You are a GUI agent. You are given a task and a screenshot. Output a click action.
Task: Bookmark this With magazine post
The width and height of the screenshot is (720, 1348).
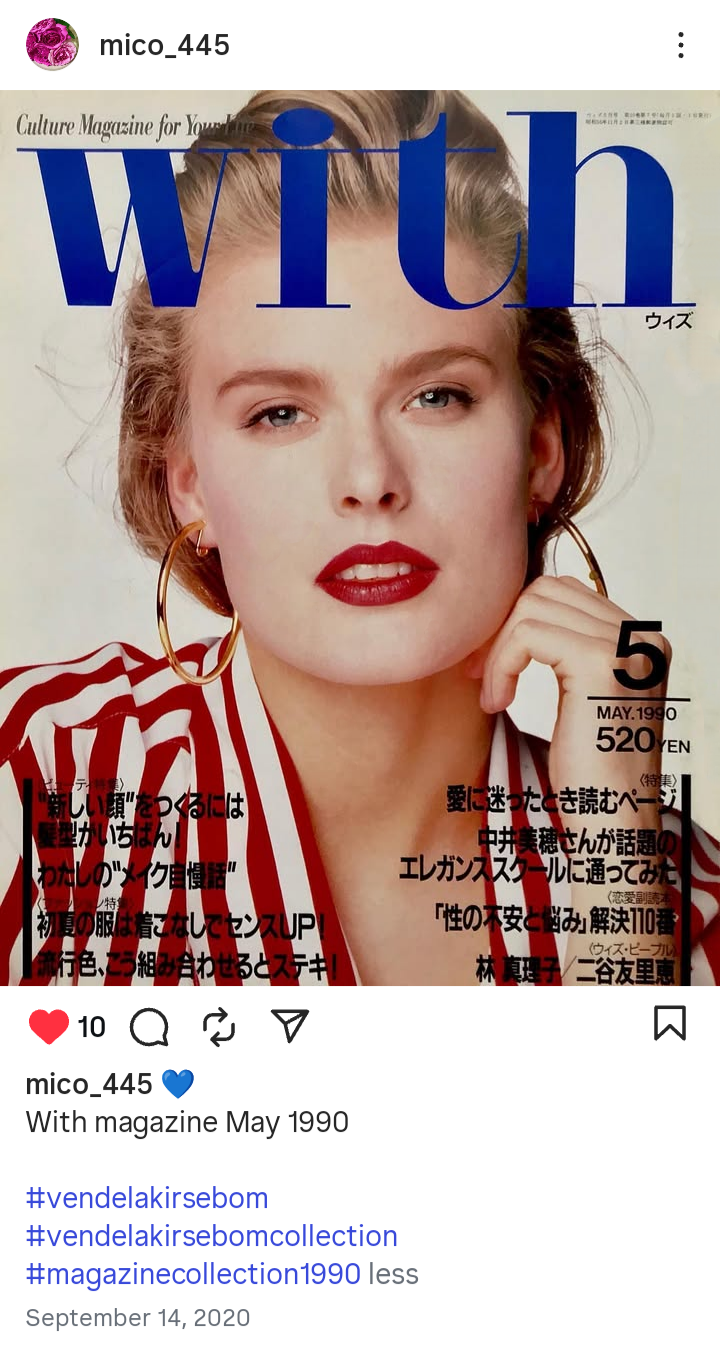(x=669, y=1023)
